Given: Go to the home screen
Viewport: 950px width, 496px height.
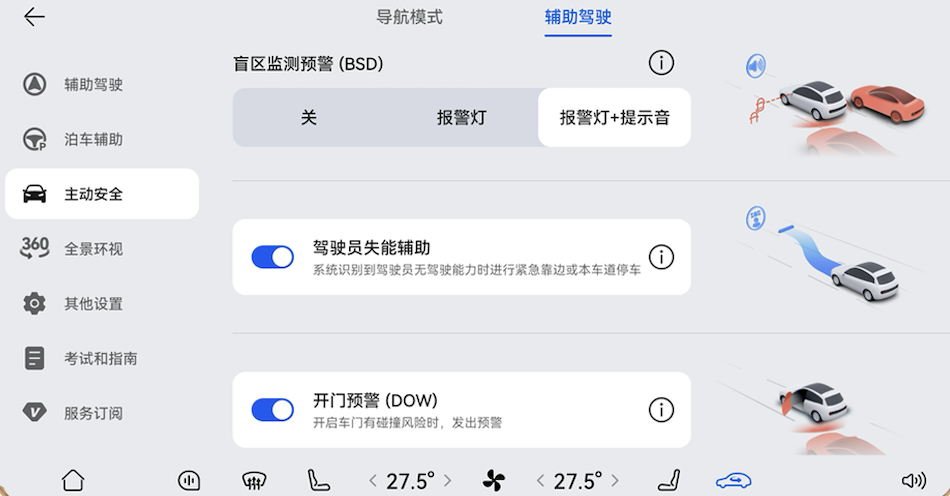Looking at the screenshot, I should (72, 480).
